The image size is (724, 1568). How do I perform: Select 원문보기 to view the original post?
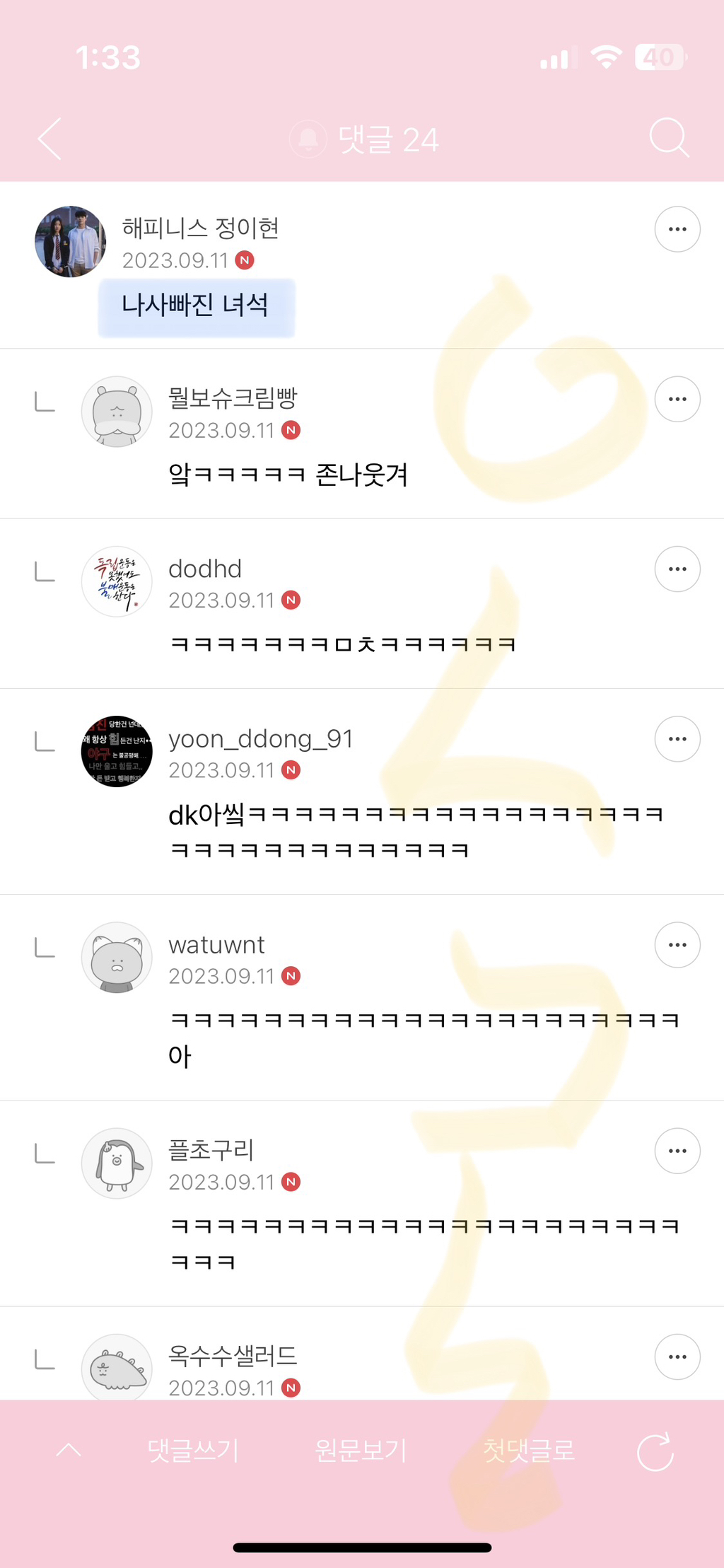point(361,1451)
